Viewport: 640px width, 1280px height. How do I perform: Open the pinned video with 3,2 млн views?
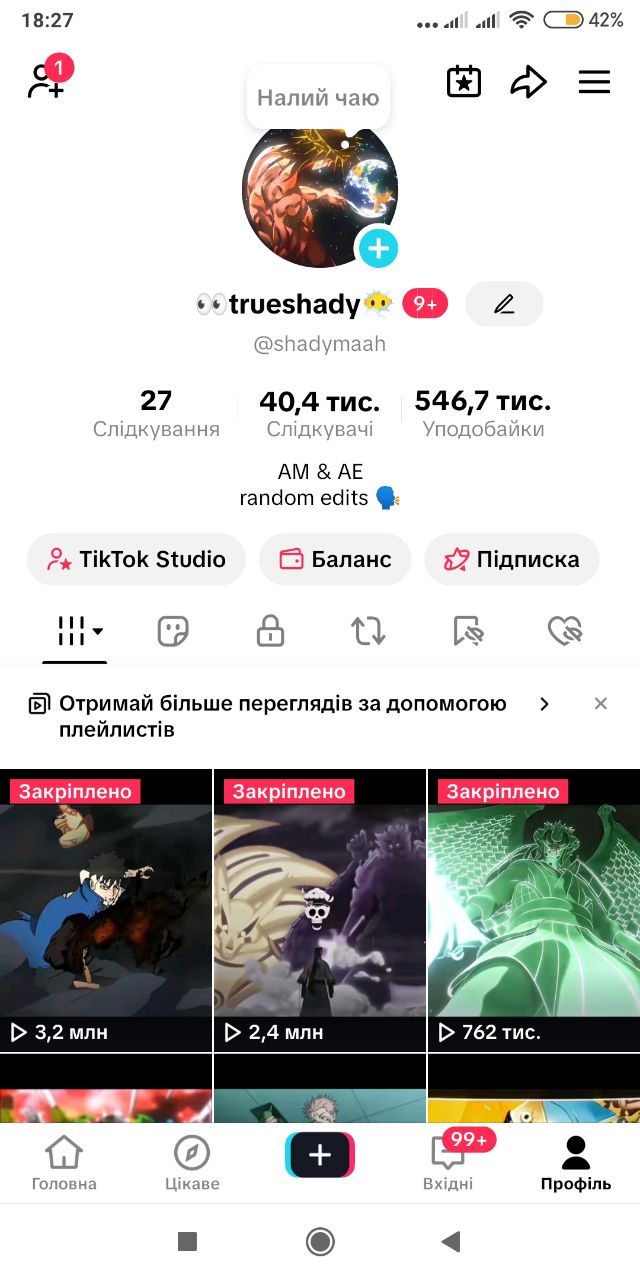106,910
